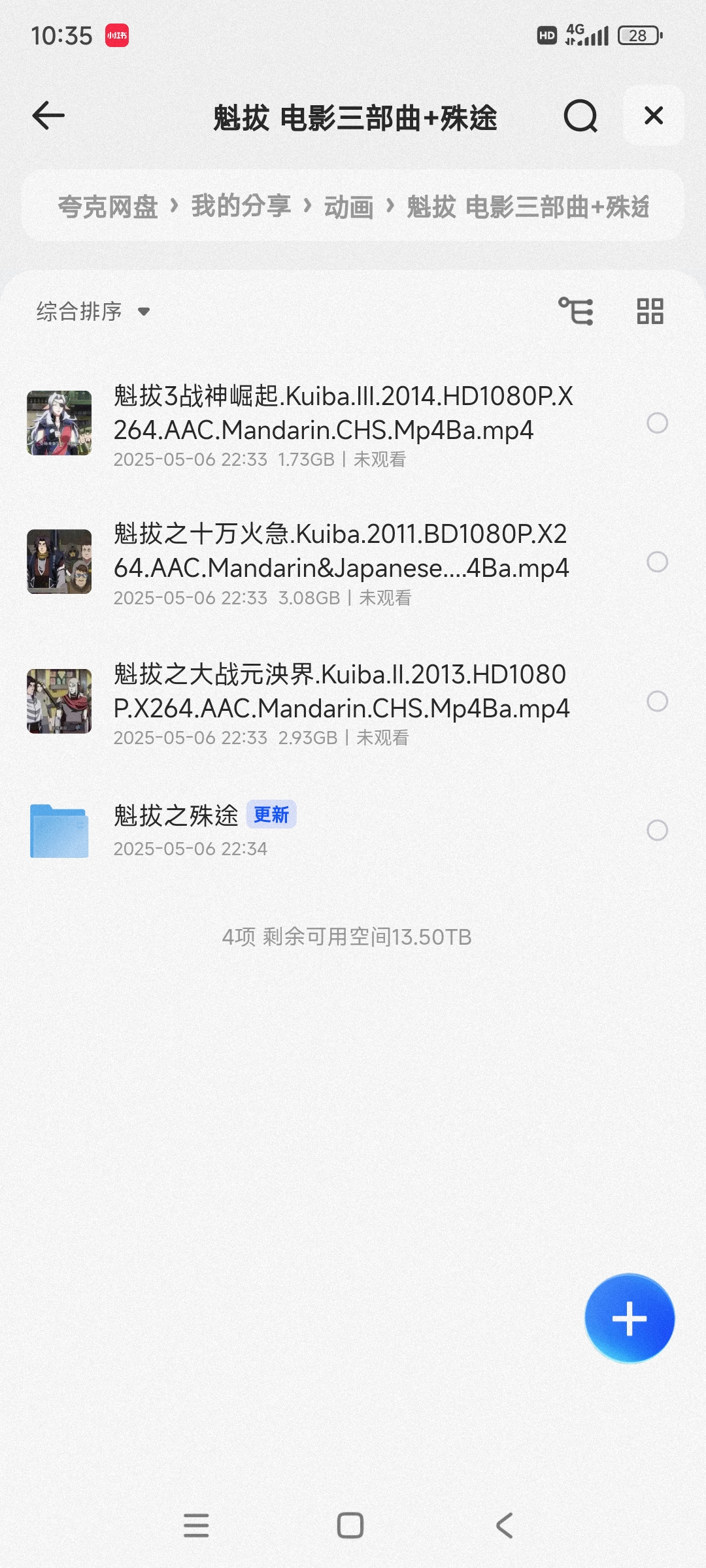This screenshot has width=706, height=1568.
Task: Open video 魁拔3战神崛起 file
Action: tap(343, 413)
